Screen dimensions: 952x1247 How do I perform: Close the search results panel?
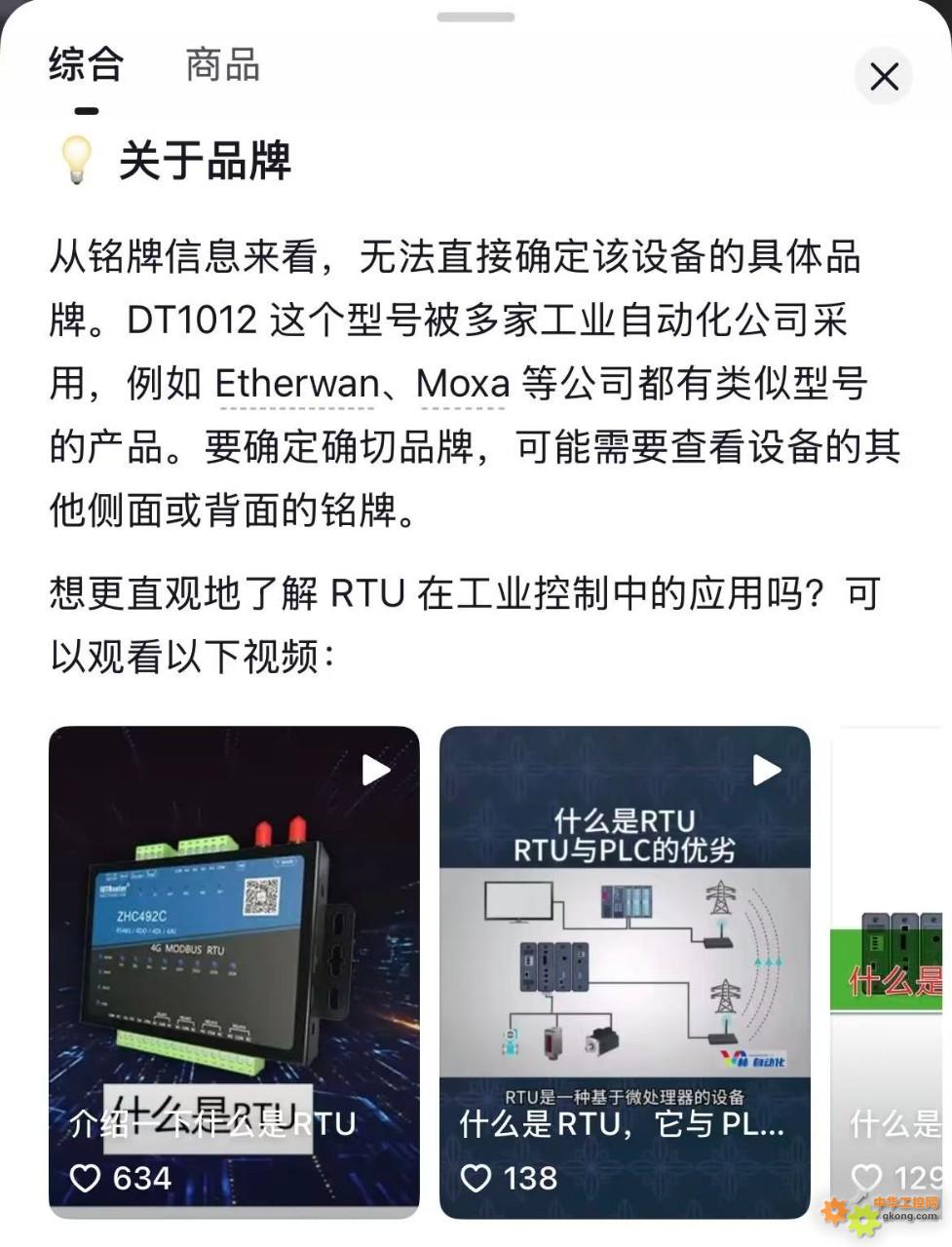tap(884, 76)
